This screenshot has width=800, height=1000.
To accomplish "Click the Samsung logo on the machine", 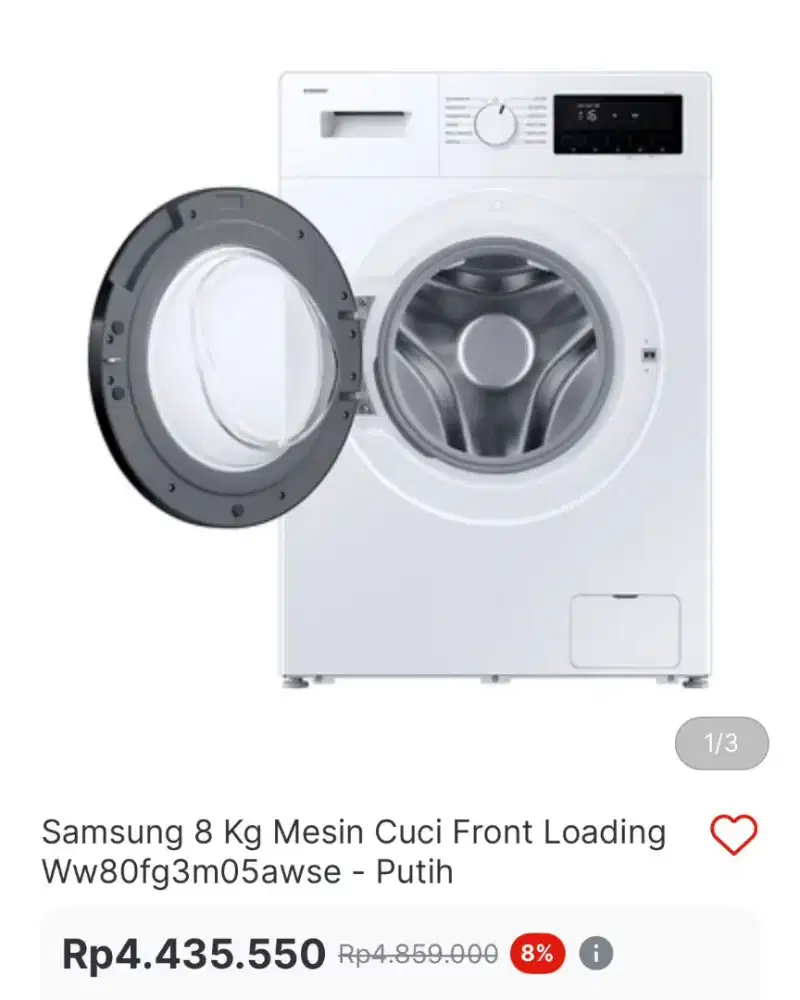I will (315, 88).
